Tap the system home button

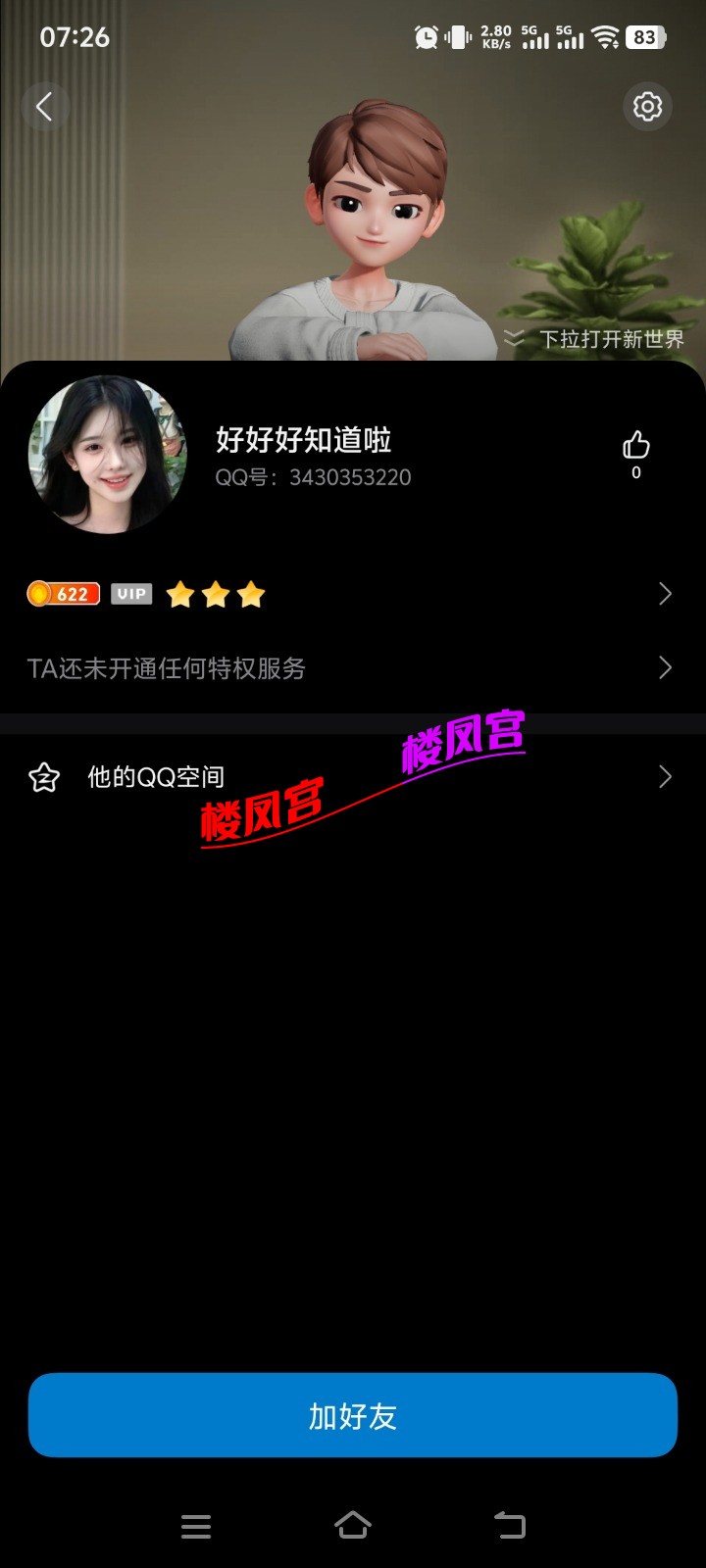353,1525
